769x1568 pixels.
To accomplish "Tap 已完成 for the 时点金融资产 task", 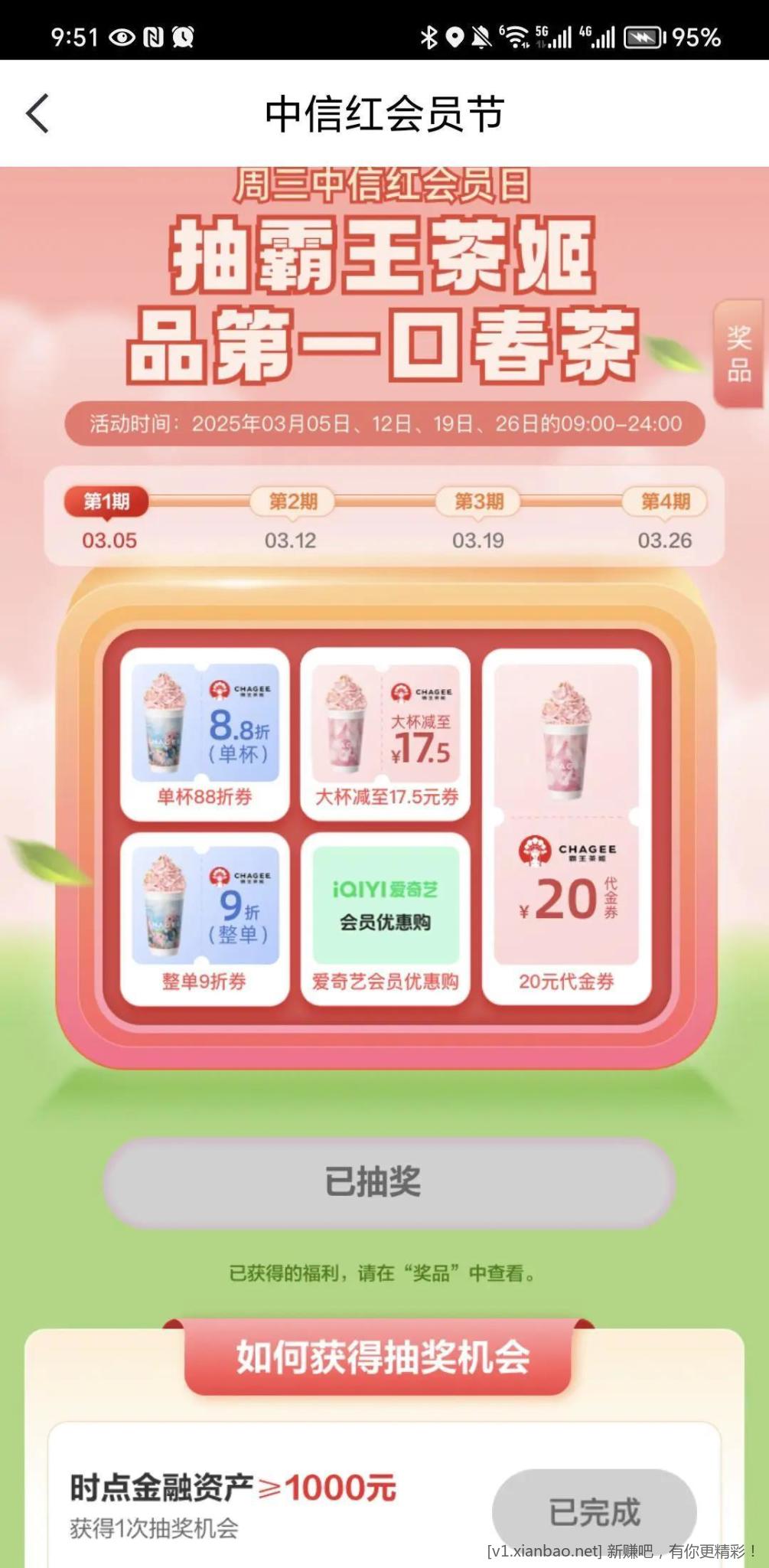I will click(x=594, y=1511).
